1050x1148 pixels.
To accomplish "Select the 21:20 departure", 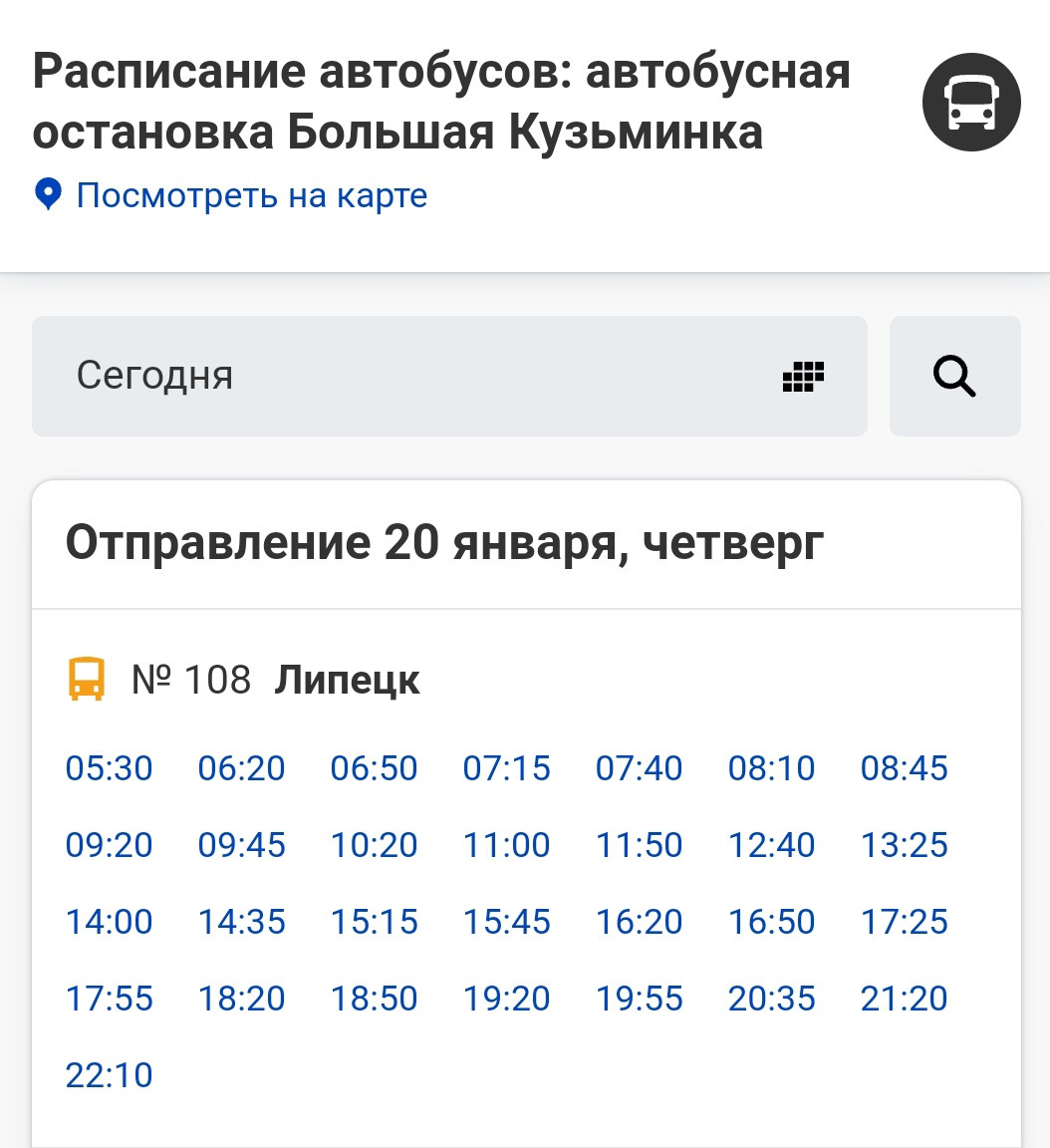I will click(904, 999).
